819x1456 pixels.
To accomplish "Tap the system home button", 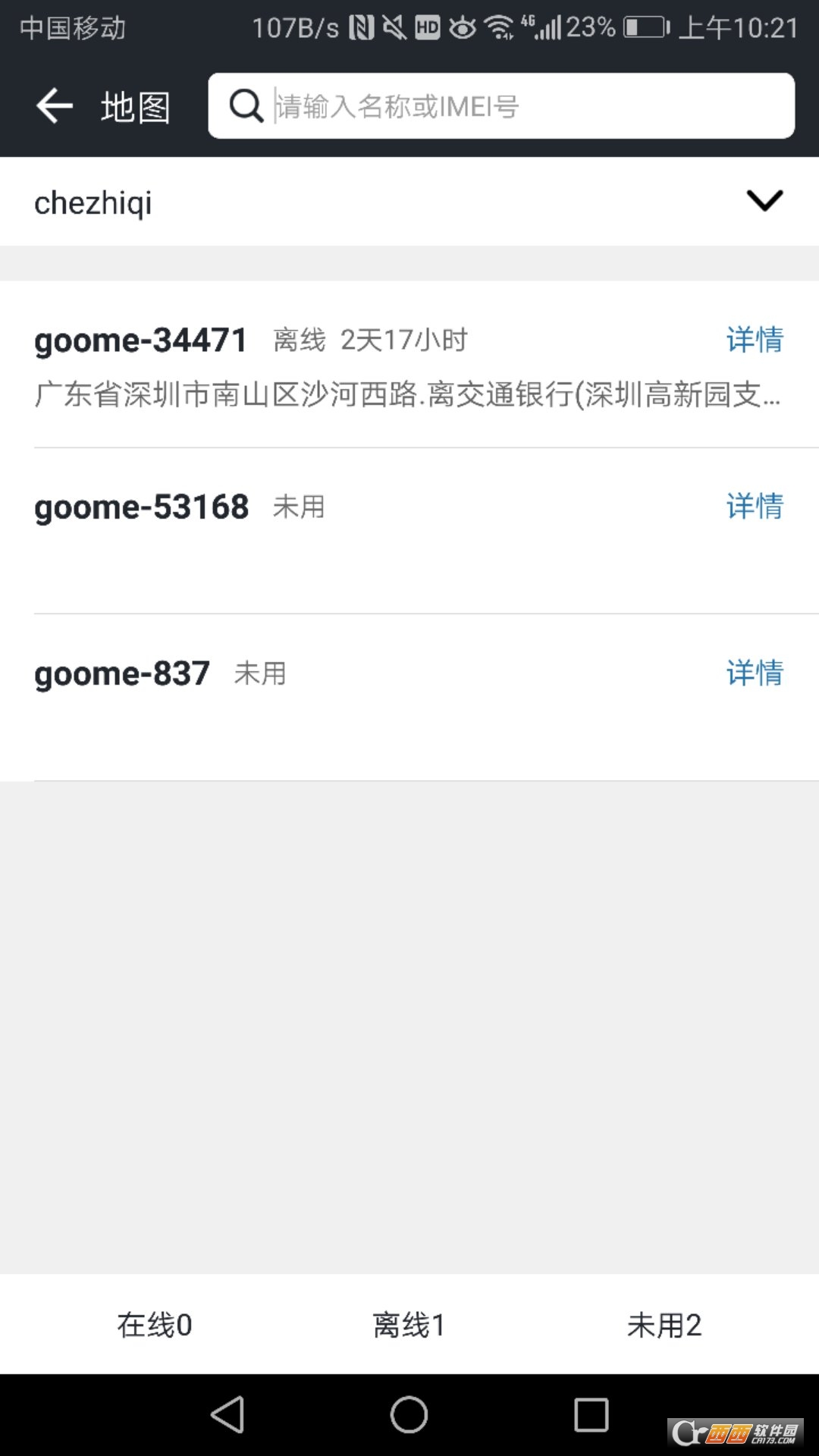I will tap(409, 1415).
